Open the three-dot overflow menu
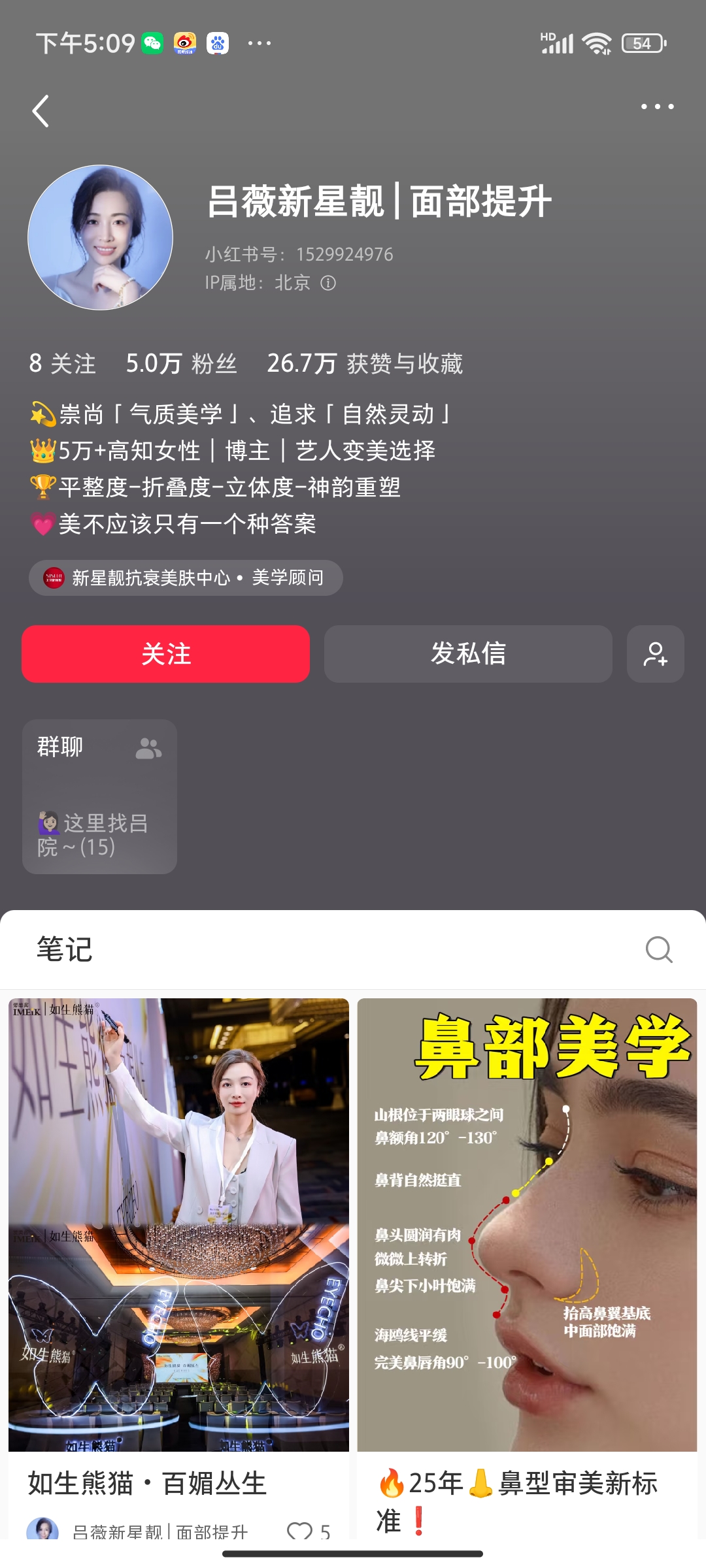Viewport: 706px width, 1568px height. [x=657, y=106]
